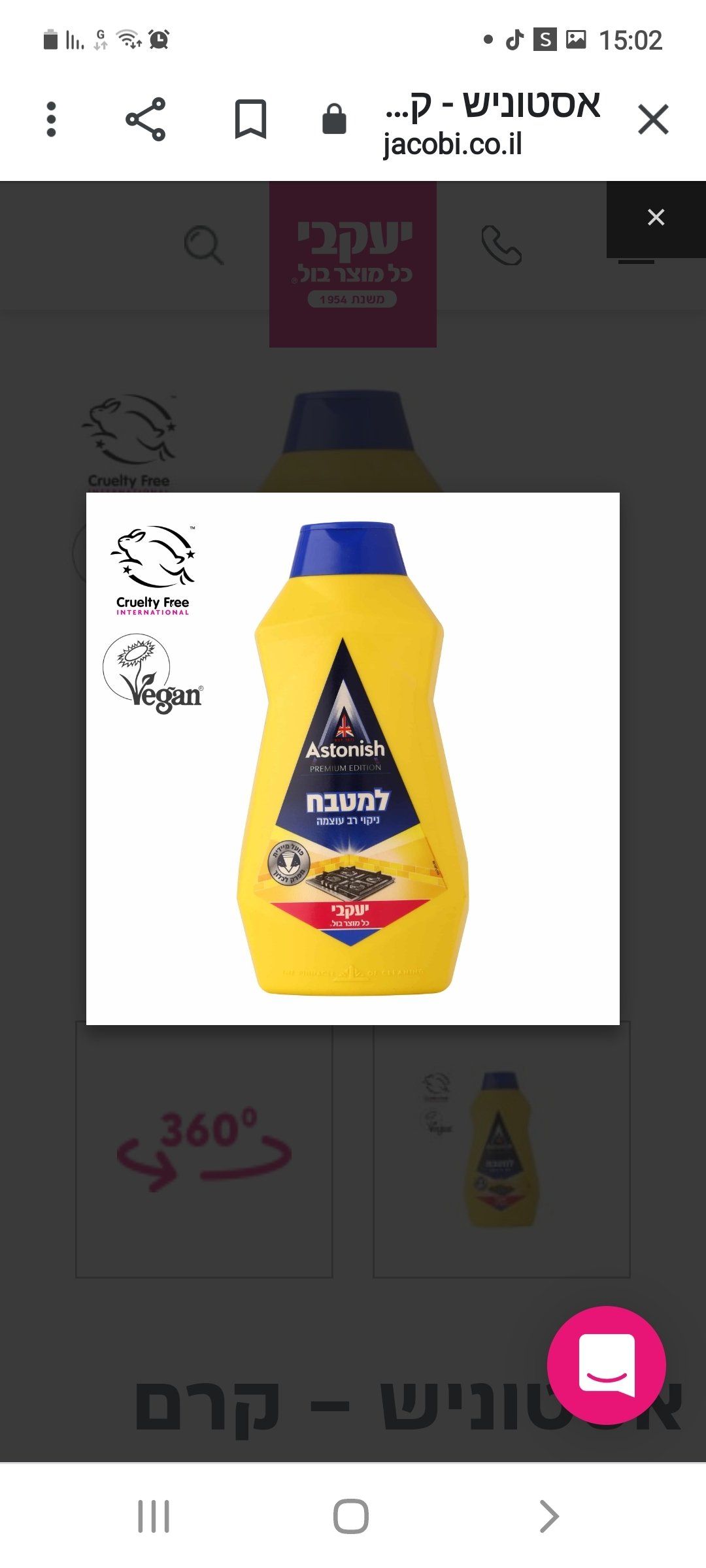Open the live chat bubble
This screenshot has width=706, height=1568.
click(x=606, y=1365)
